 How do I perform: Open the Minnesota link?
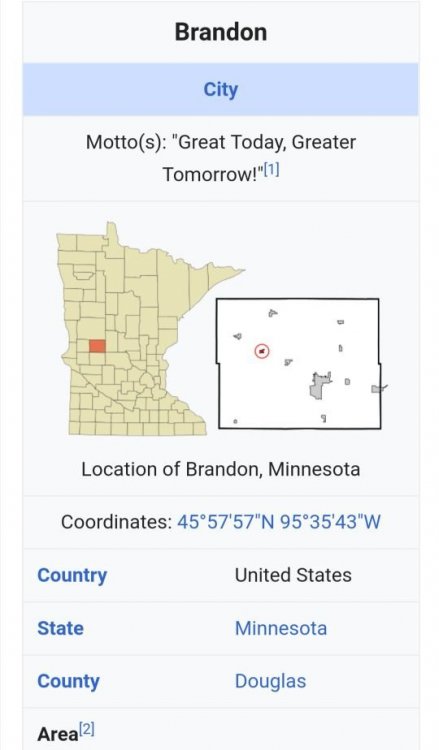(x=281, y=629)
